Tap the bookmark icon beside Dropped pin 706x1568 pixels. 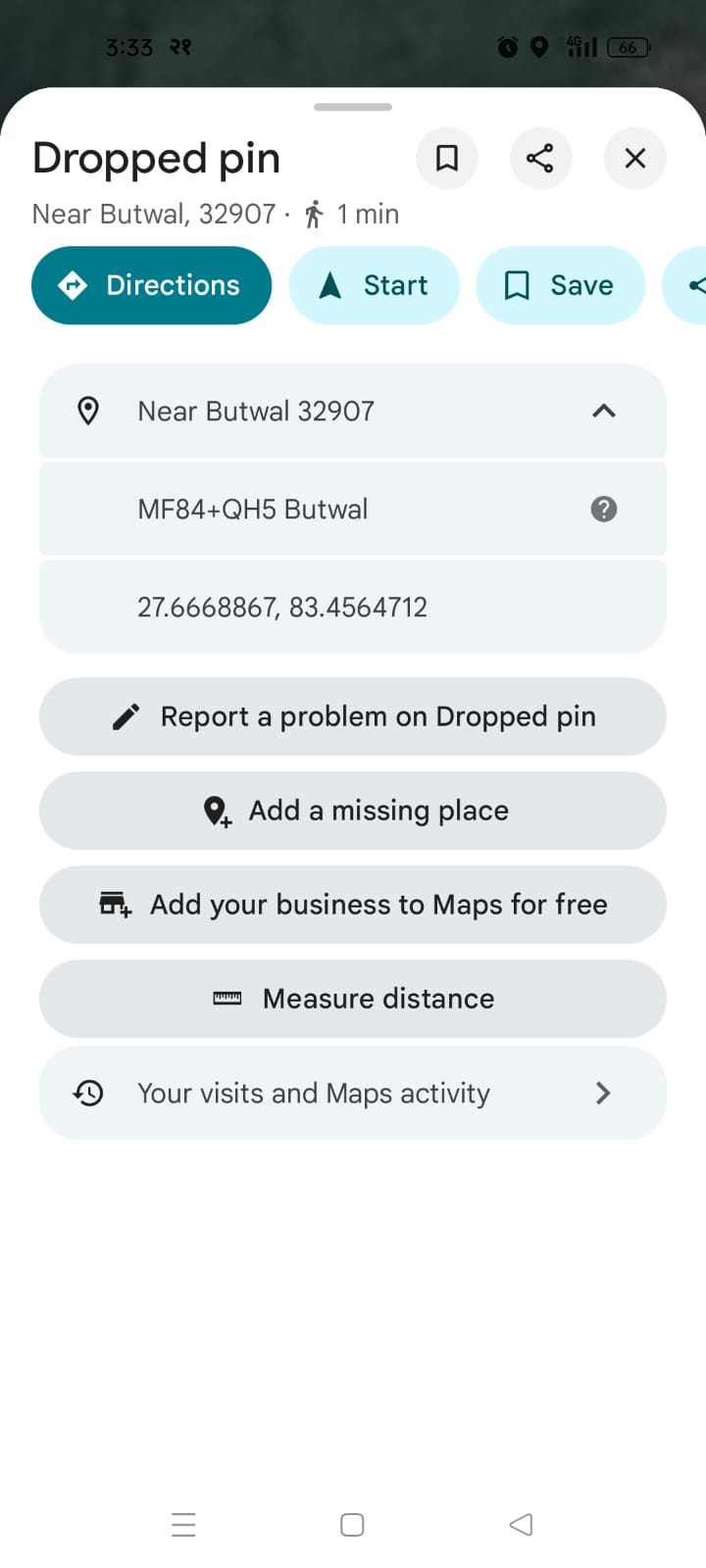tap(447, 158)
